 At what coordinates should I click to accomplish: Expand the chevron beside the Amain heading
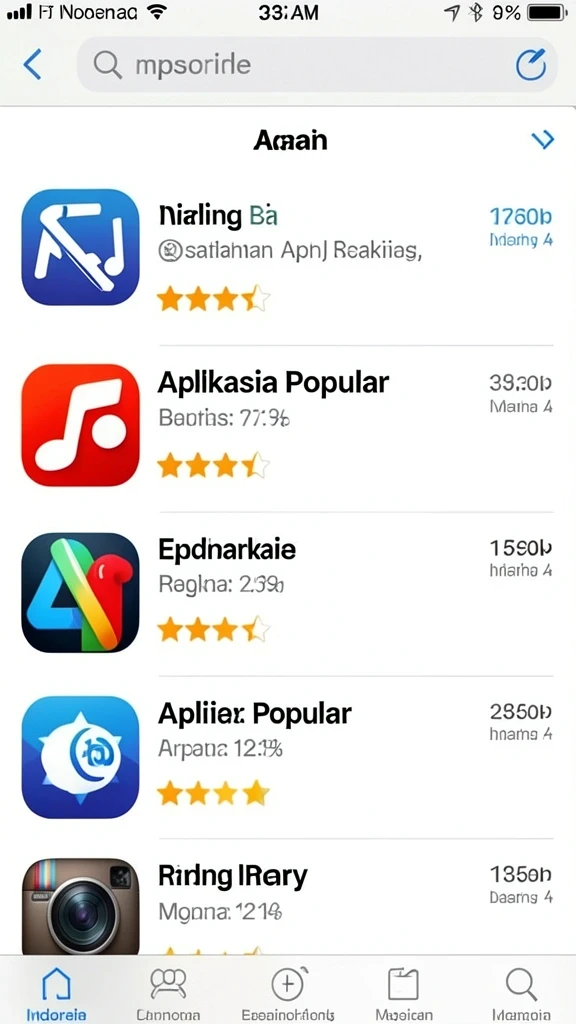coord(543,139)
